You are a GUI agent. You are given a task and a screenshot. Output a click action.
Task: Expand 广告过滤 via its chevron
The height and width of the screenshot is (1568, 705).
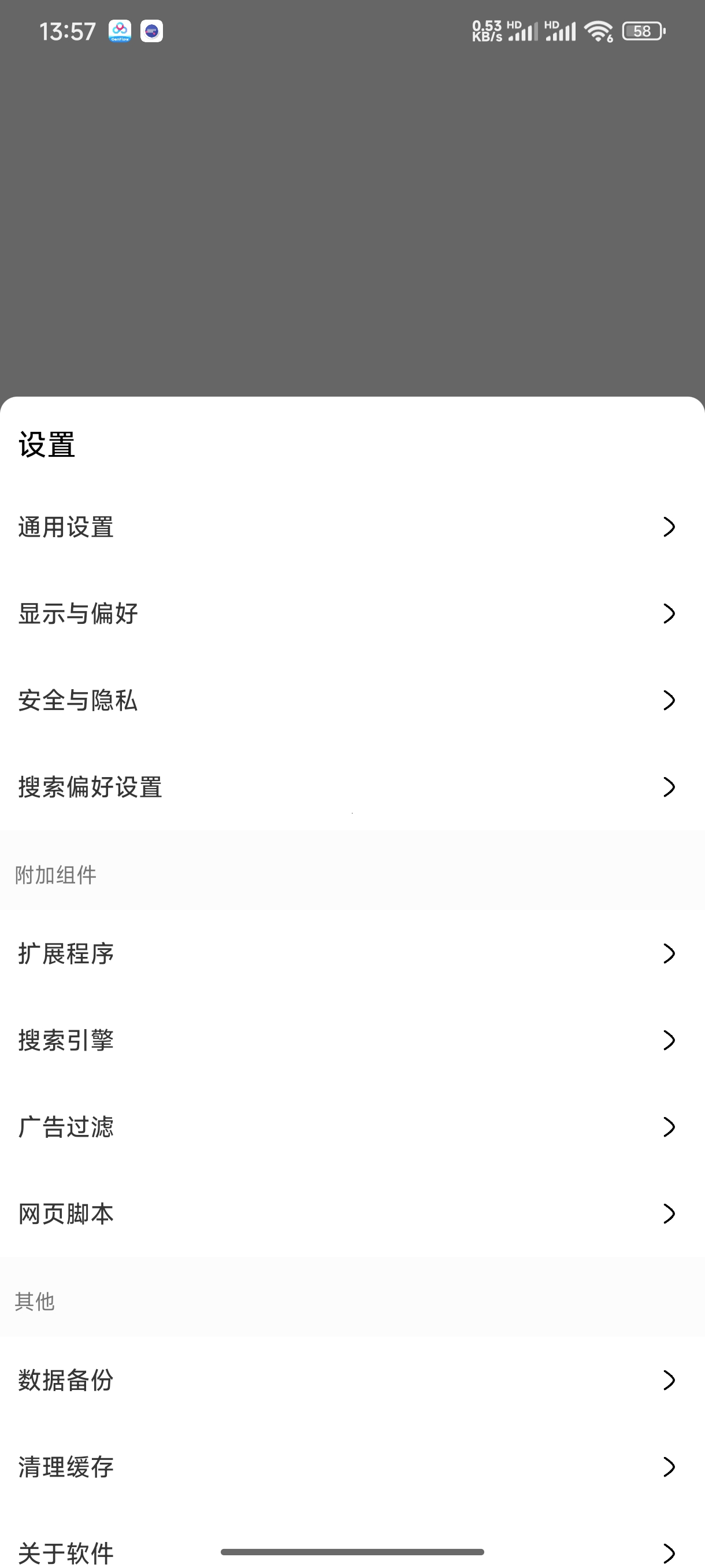(x=670, y=1127)
